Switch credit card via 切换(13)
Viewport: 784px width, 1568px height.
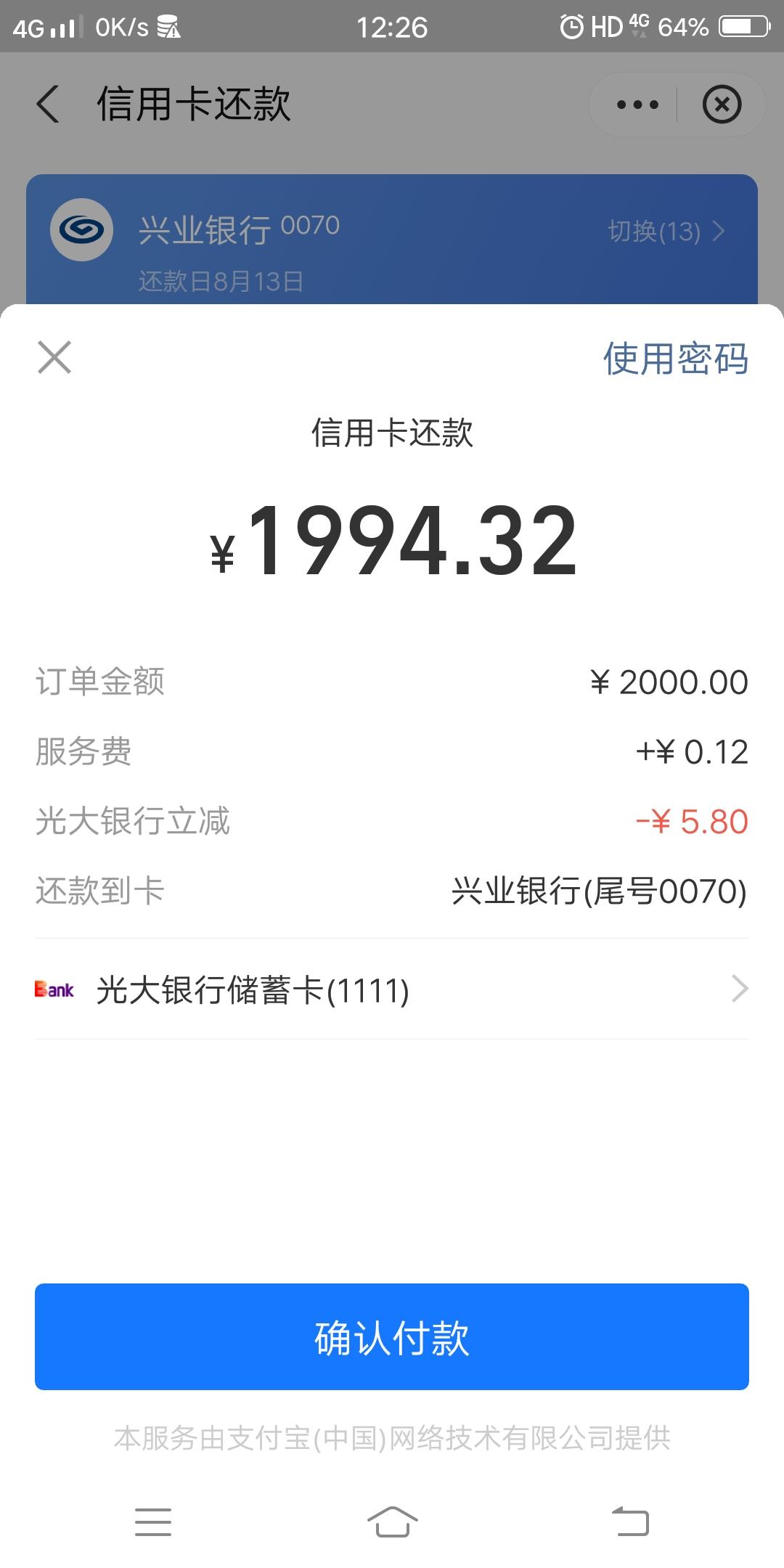(x=666, y=232)
